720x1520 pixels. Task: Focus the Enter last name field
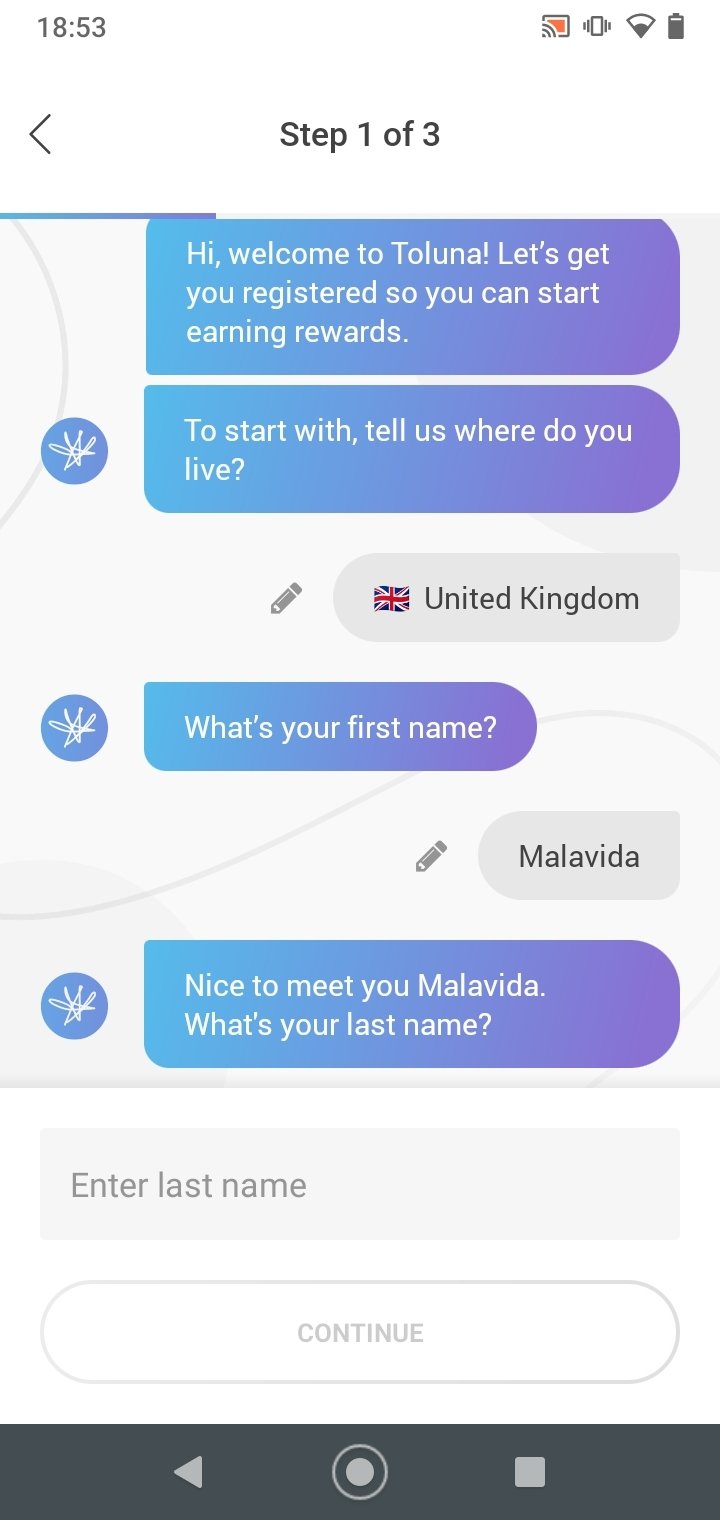coord(360,1184)
